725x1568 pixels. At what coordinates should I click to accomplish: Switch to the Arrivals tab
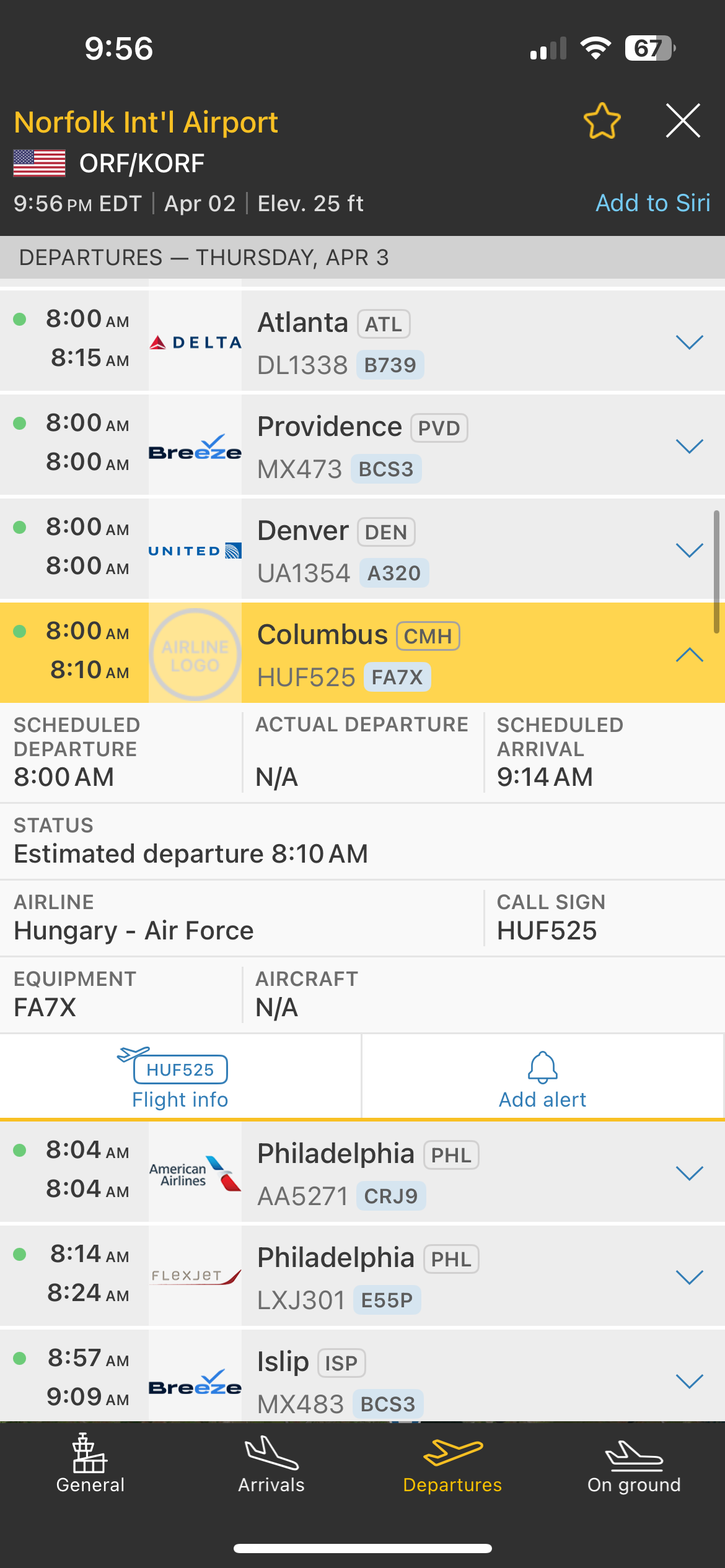tap(271, 1465)
